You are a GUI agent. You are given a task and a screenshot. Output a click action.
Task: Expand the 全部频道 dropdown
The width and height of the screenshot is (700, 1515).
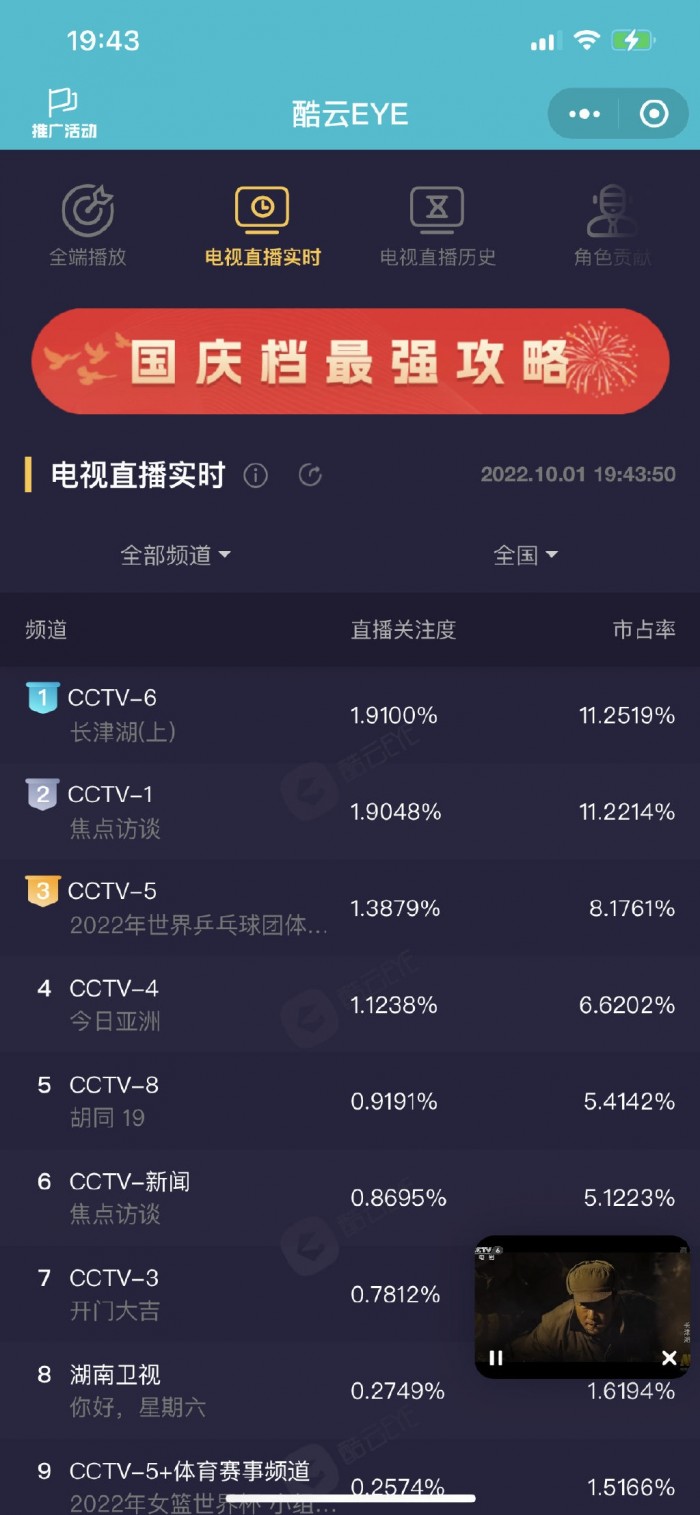point(175,555)
